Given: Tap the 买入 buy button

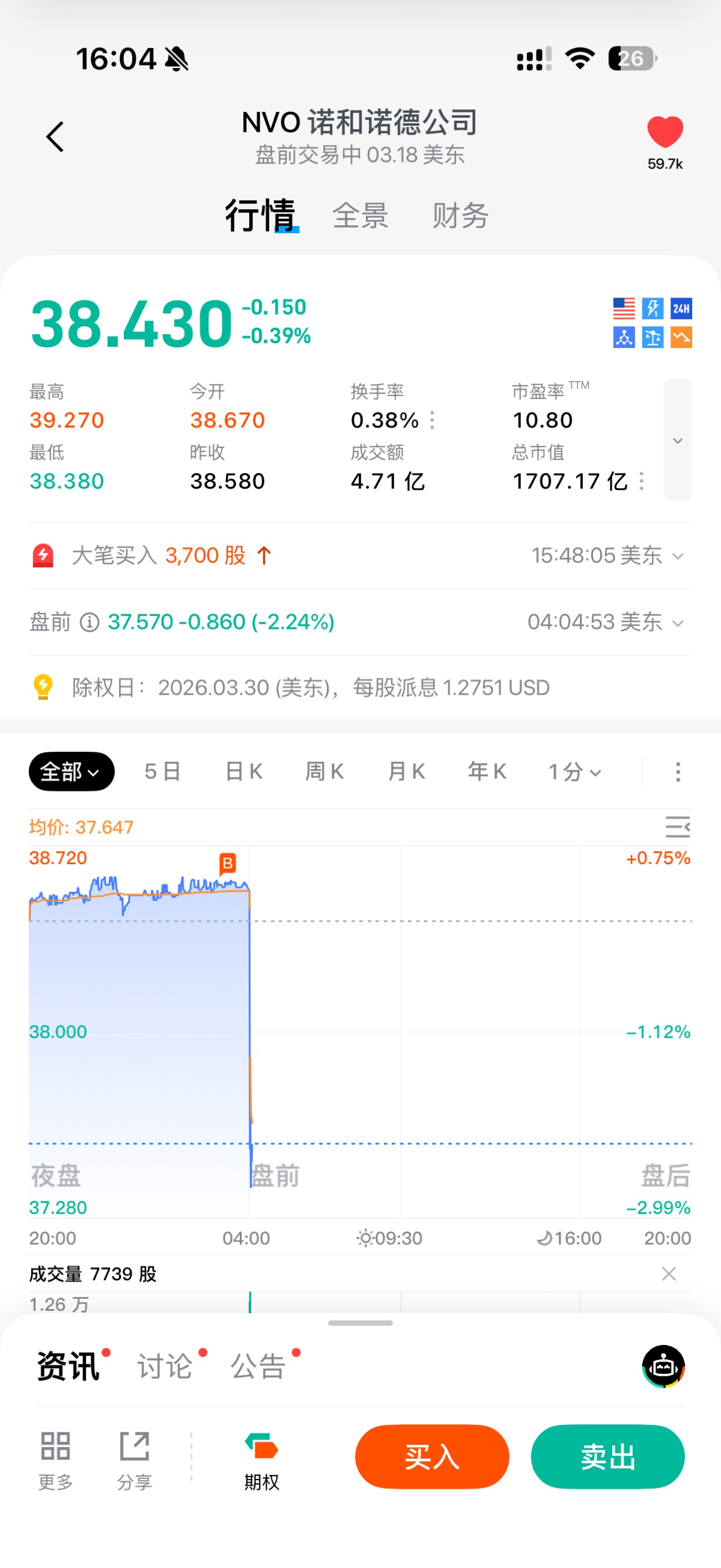Looking at the screenshot, I should click(x=432, y=1457).
